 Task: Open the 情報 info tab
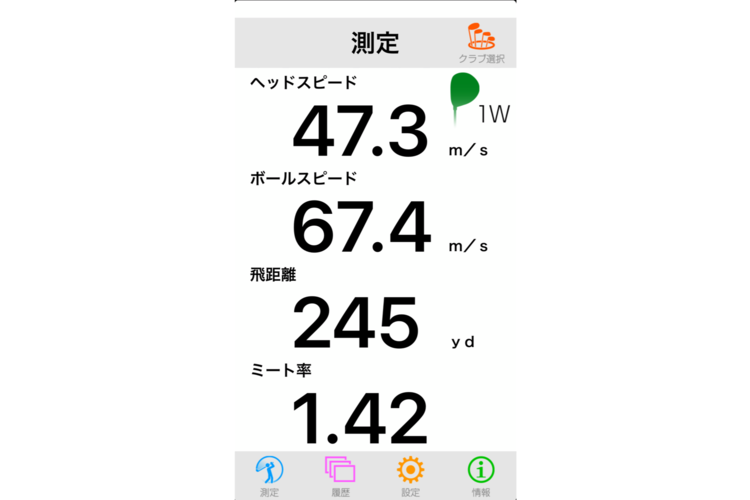(x=481, y=475)
